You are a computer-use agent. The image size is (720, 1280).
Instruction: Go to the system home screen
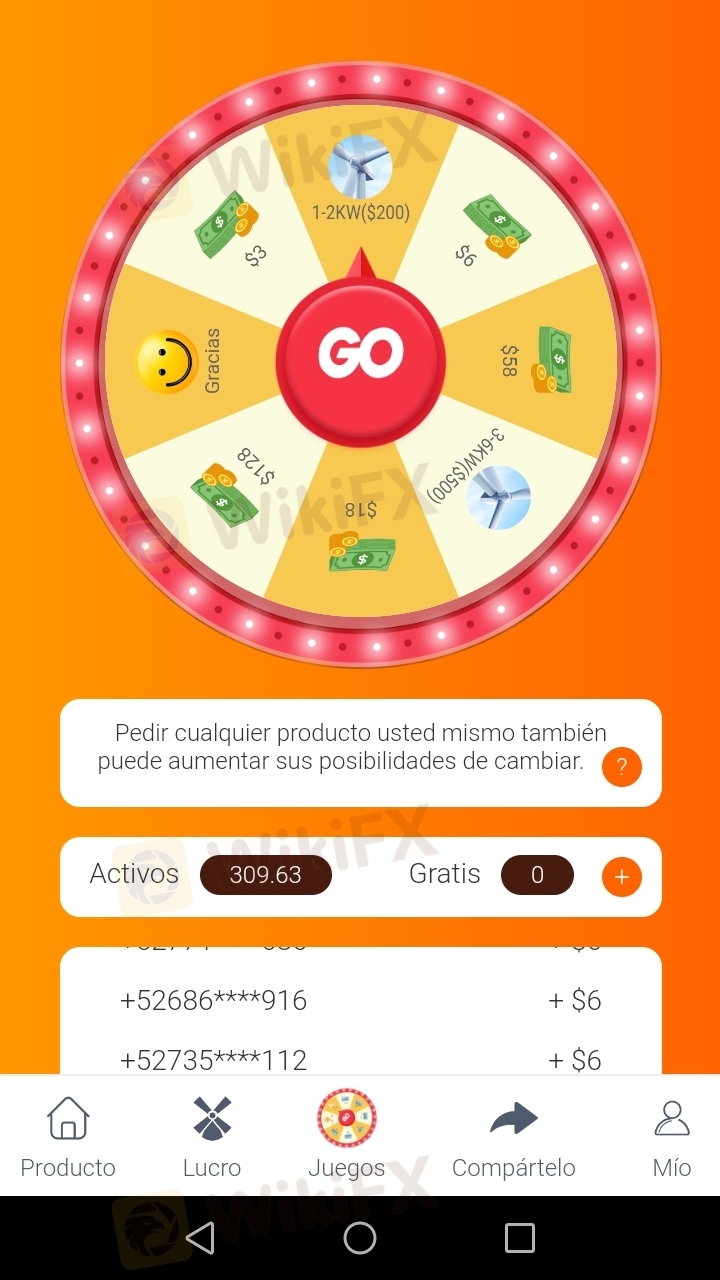click(360, 1238)
